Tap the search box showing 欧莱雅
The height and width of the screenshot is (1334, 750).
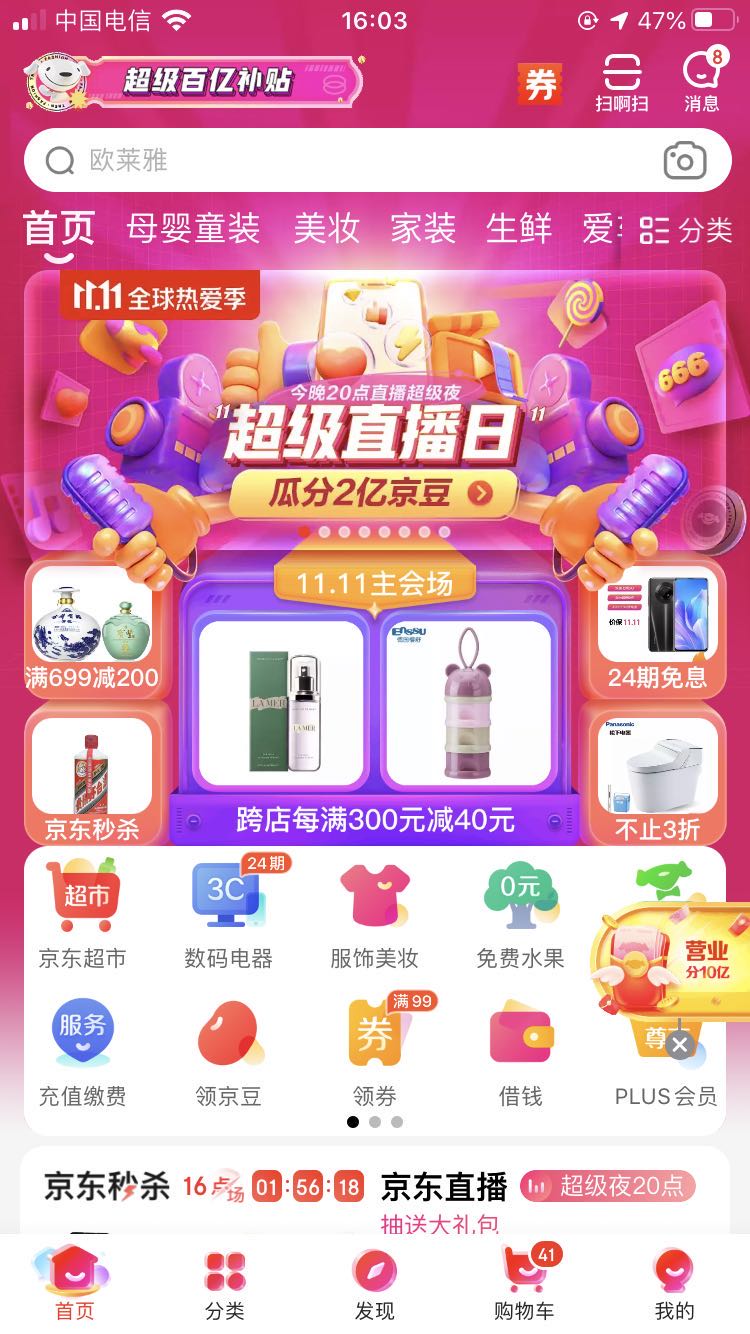point(340,160)
